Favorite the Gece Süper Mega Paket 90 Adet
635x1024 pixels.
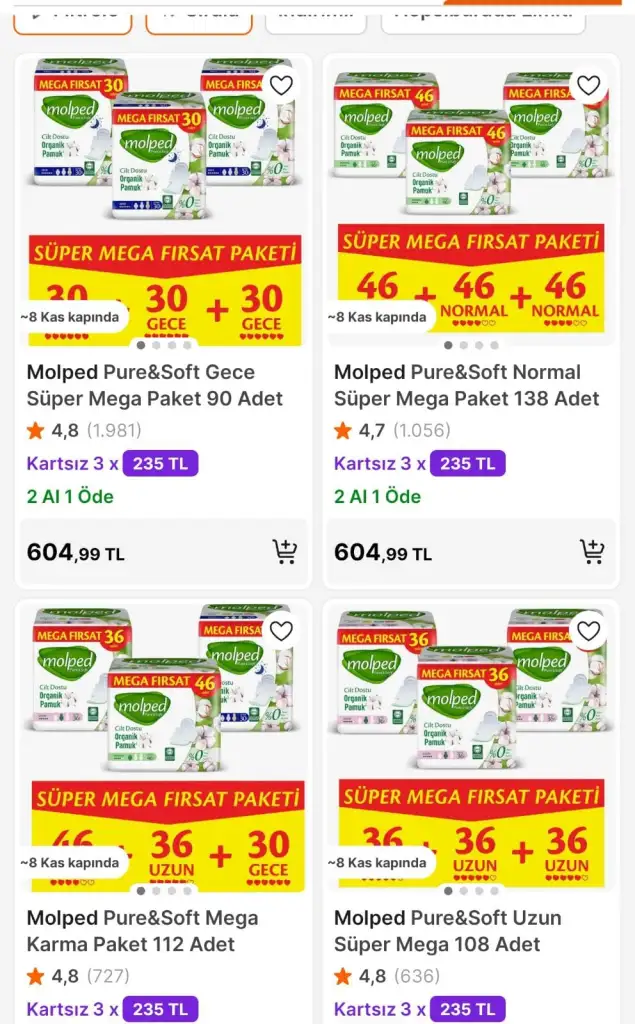click(x=281, y=86)
